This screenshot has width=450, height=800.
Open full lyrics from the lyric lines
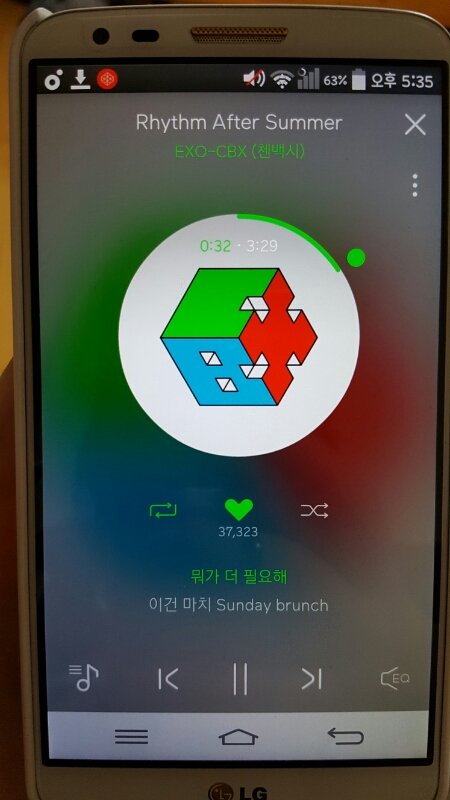[x=238, y=591]
